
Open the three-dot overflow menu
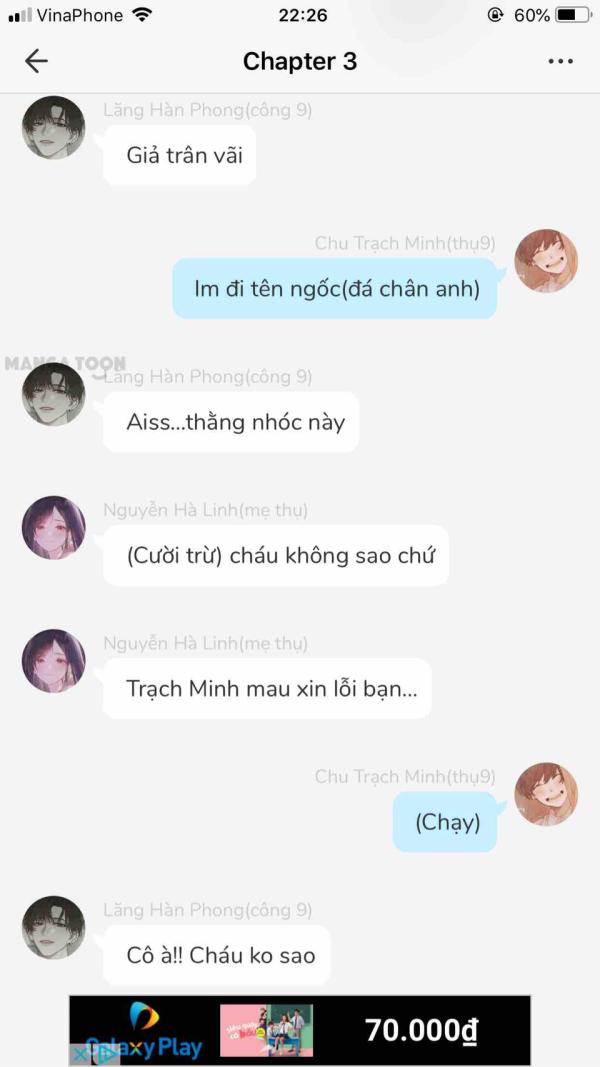point(561,61)
